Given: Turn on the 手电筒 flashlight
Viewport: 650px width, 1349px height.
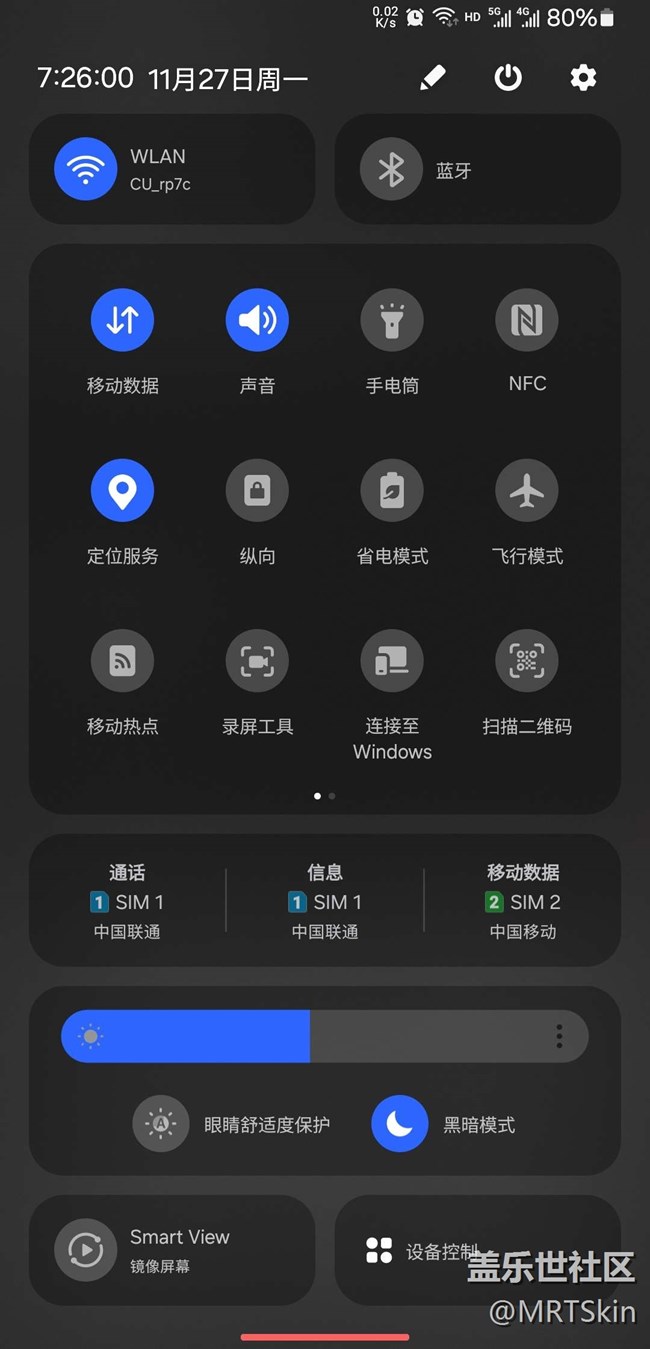Looking at the screenshot, I should click(392, 320).
